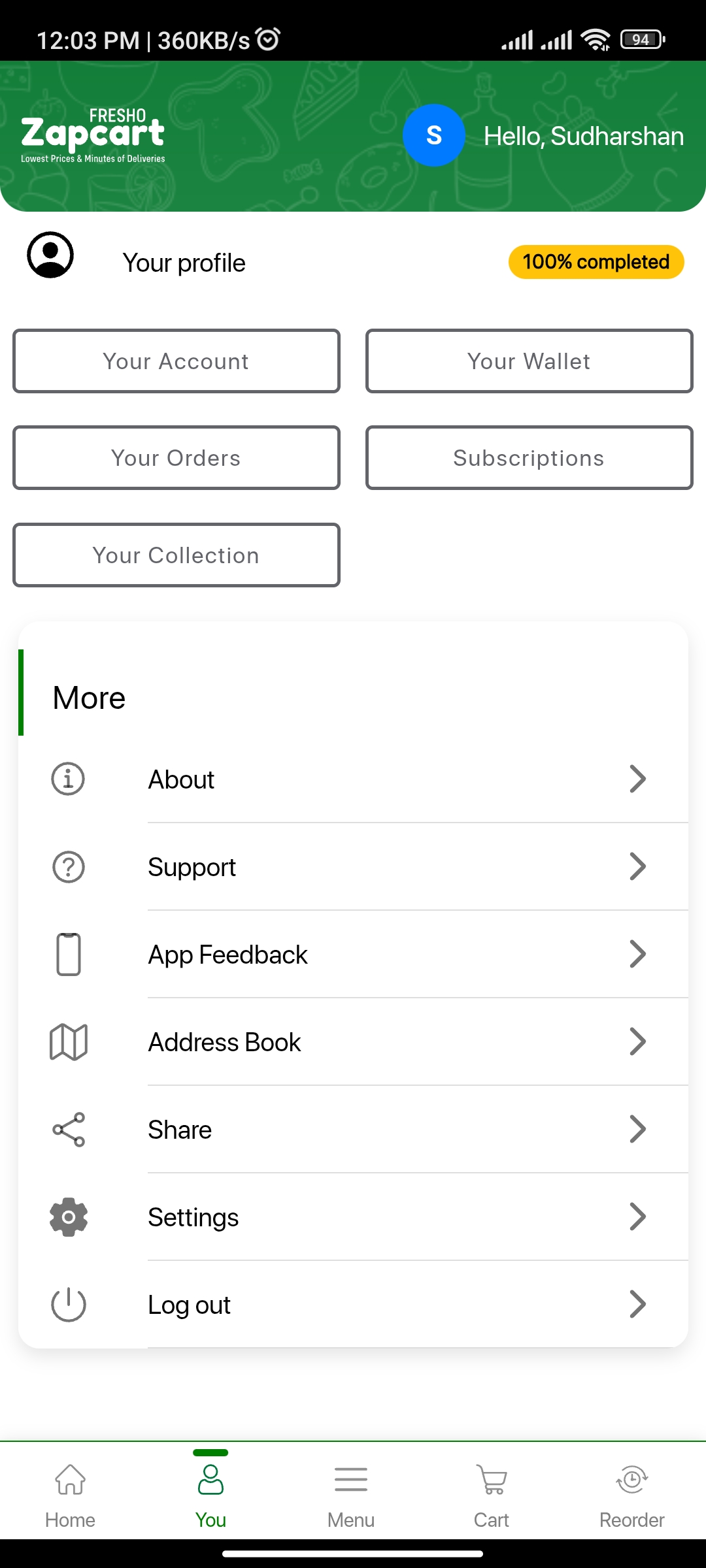
Task: Tap the blue S avatar
Action: (x=434, y=136)
